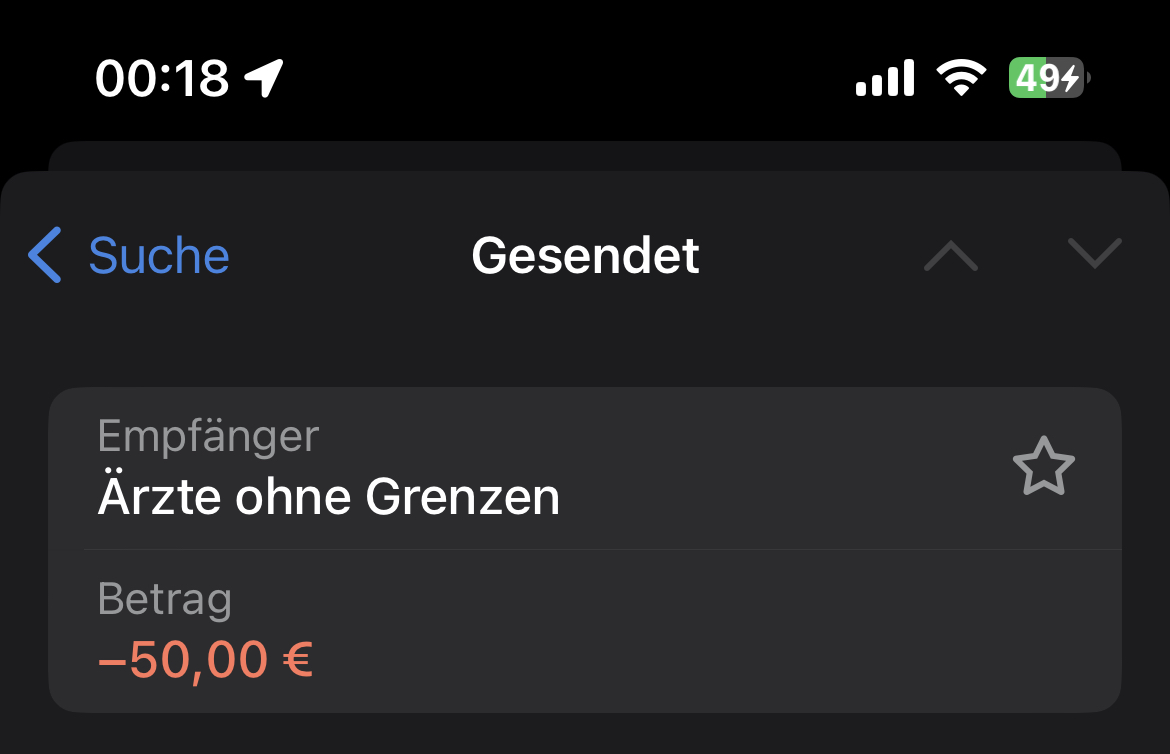
Task: Mark Ärzte ohne Grenzen as favorite
Action: [1043, 466]
